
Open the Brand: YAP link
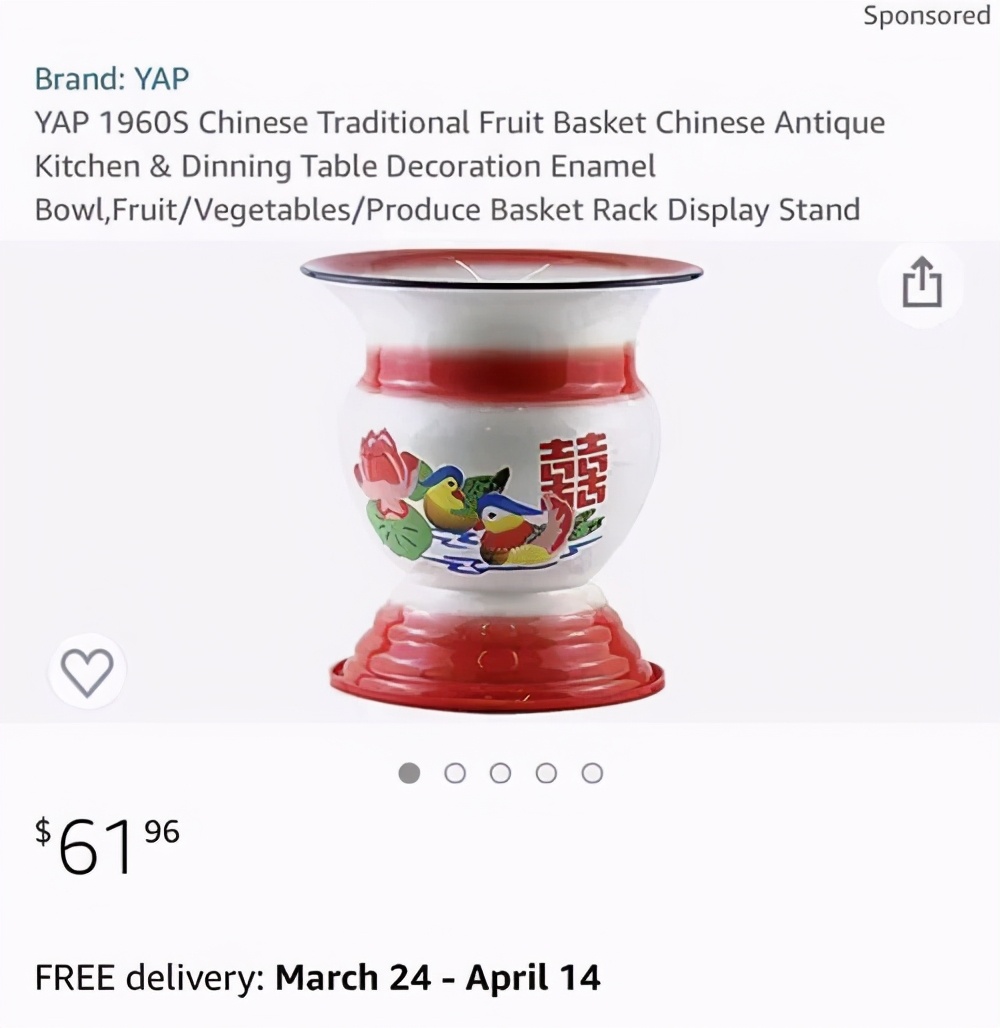pos(111,78)
